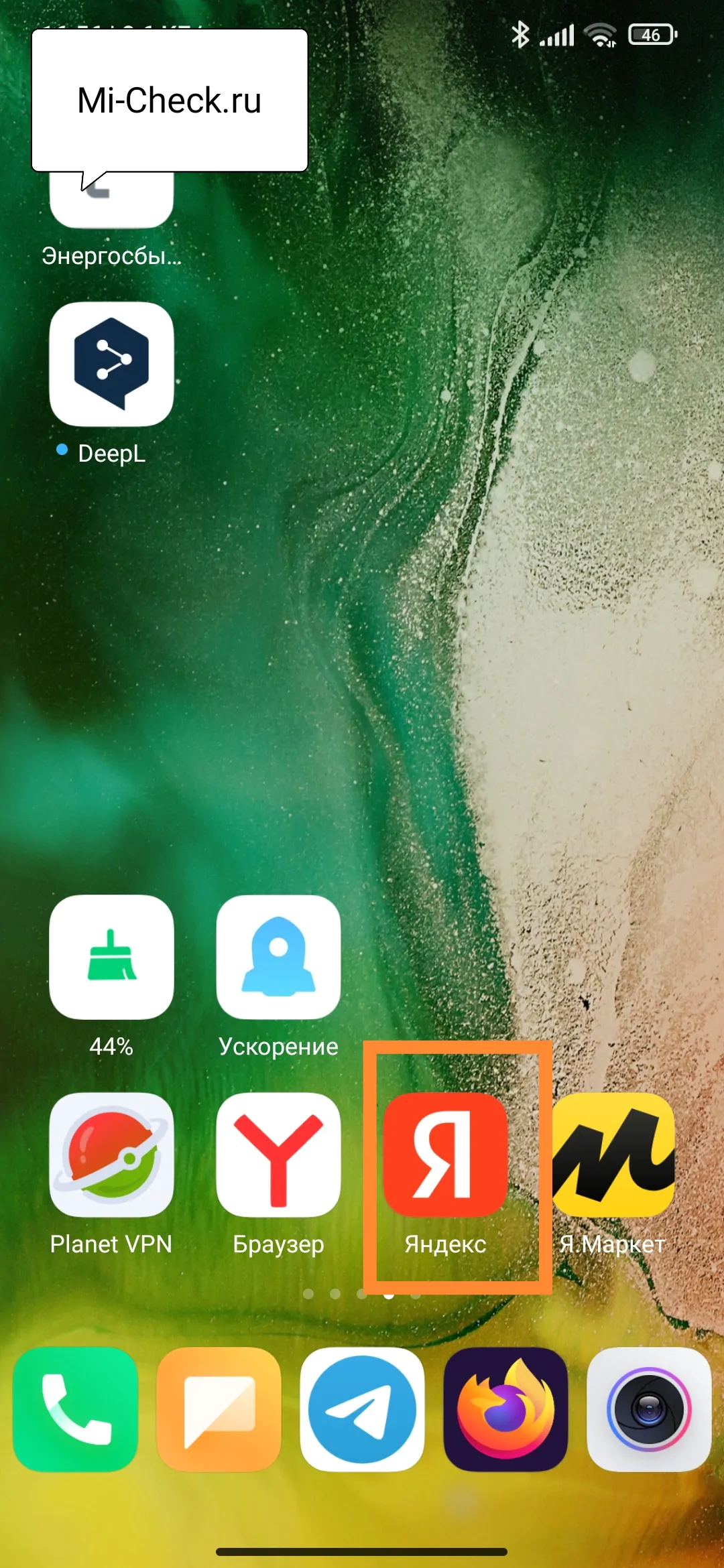Open Firefox browser from the dock
Image resolution: width=724 pixels, height=1568 pixels.
coord(505,1410)
